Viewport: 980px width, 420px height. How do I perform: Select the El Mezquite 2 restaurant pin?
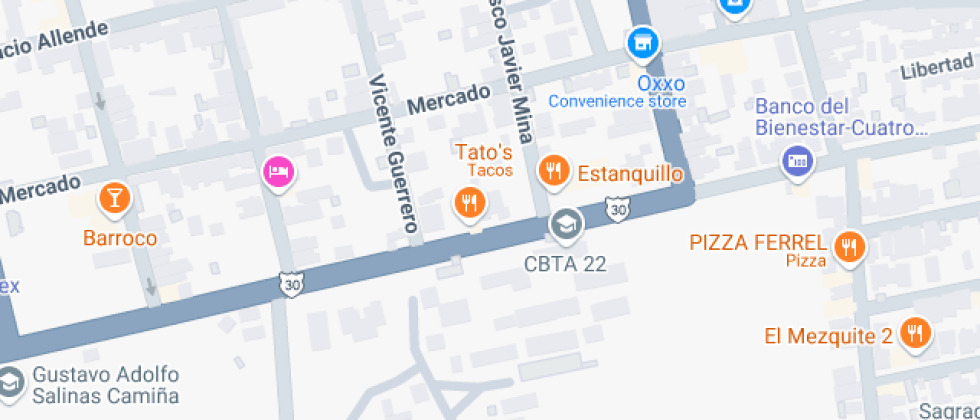(914, 334)
